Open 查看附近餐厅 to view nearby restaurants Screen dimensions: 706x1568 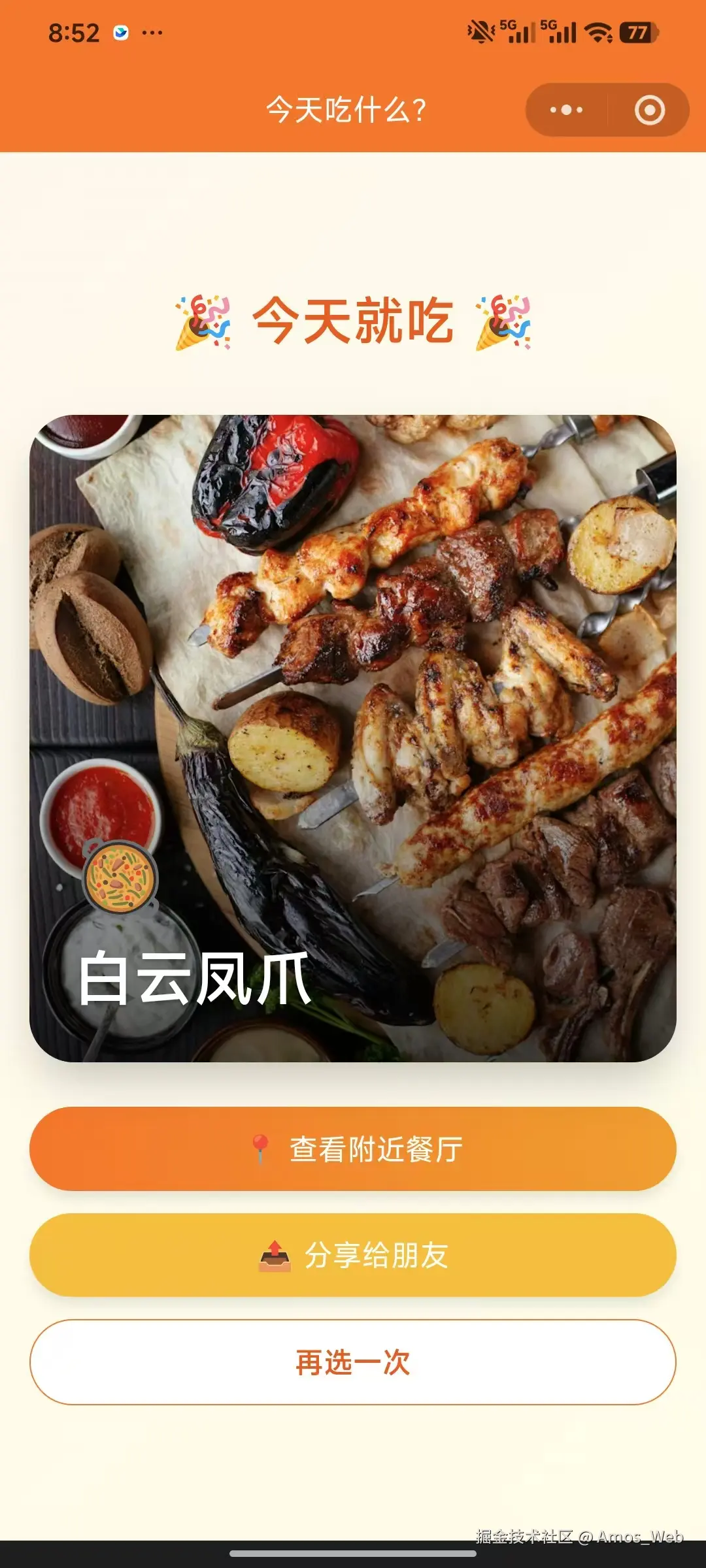pyautogui.click(x=353, y=1149)
